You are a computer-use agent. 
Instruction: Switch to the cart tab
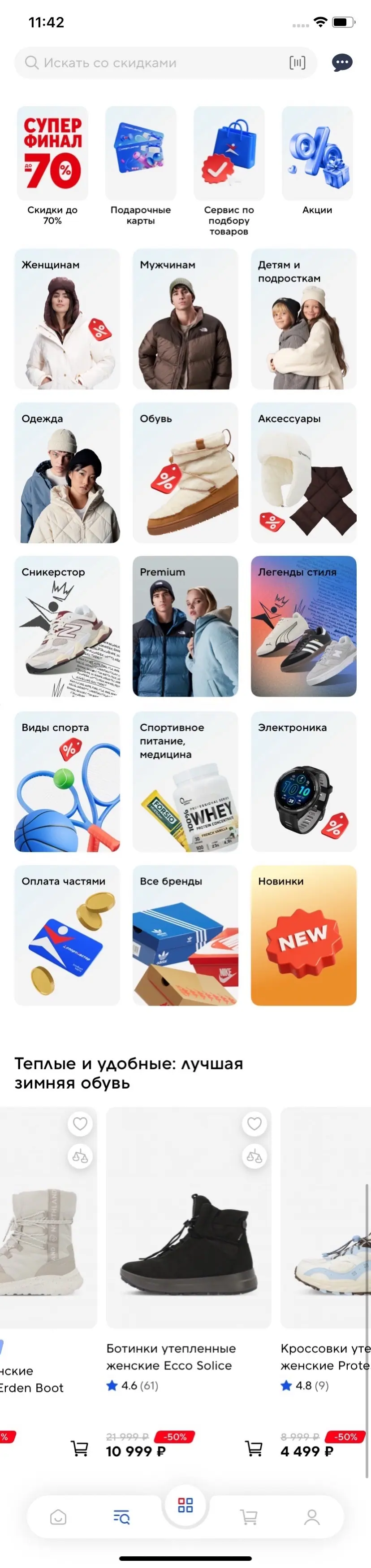[249, 1516]
